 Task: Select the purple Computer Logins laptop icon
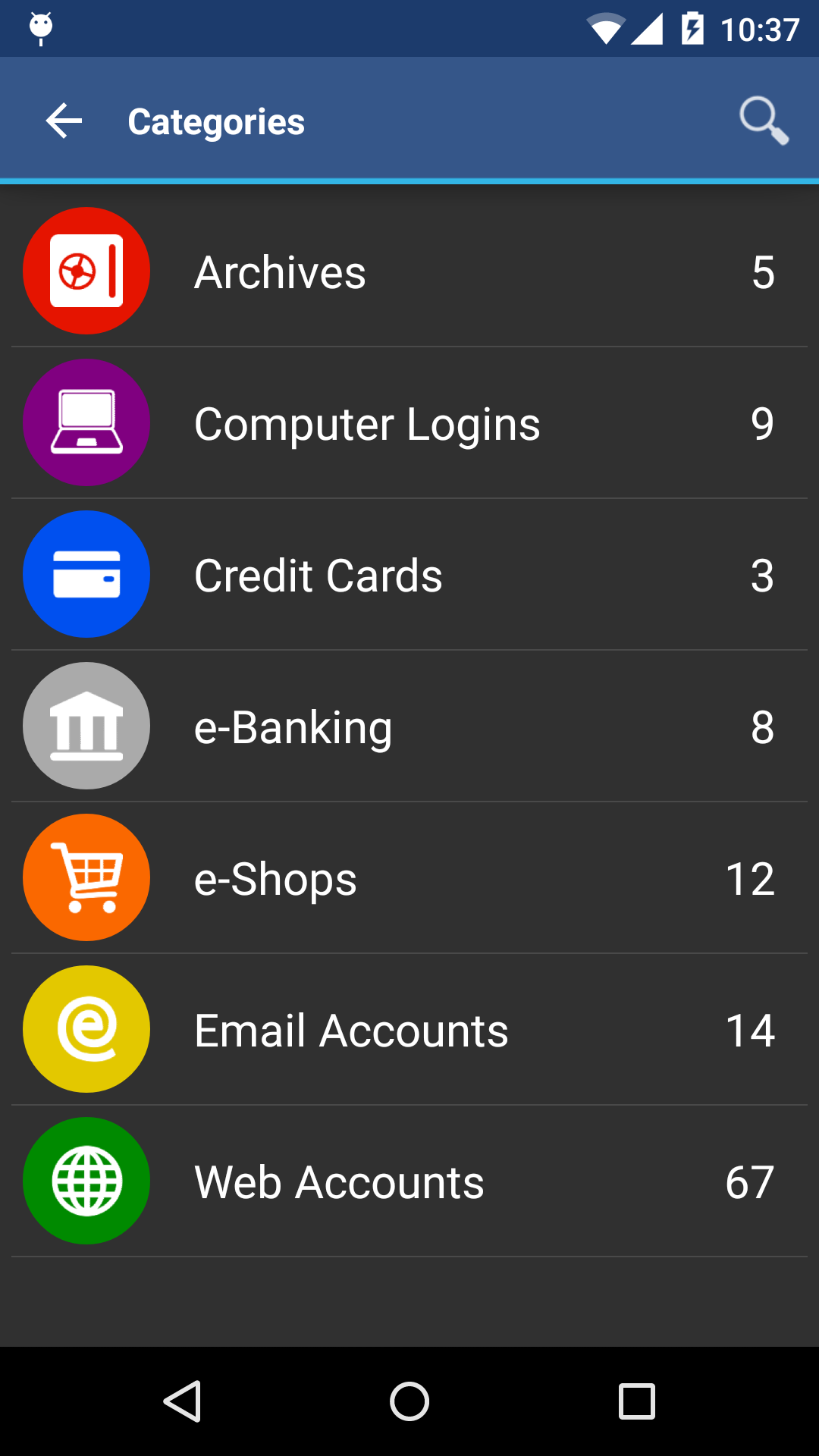pos(86,422)
